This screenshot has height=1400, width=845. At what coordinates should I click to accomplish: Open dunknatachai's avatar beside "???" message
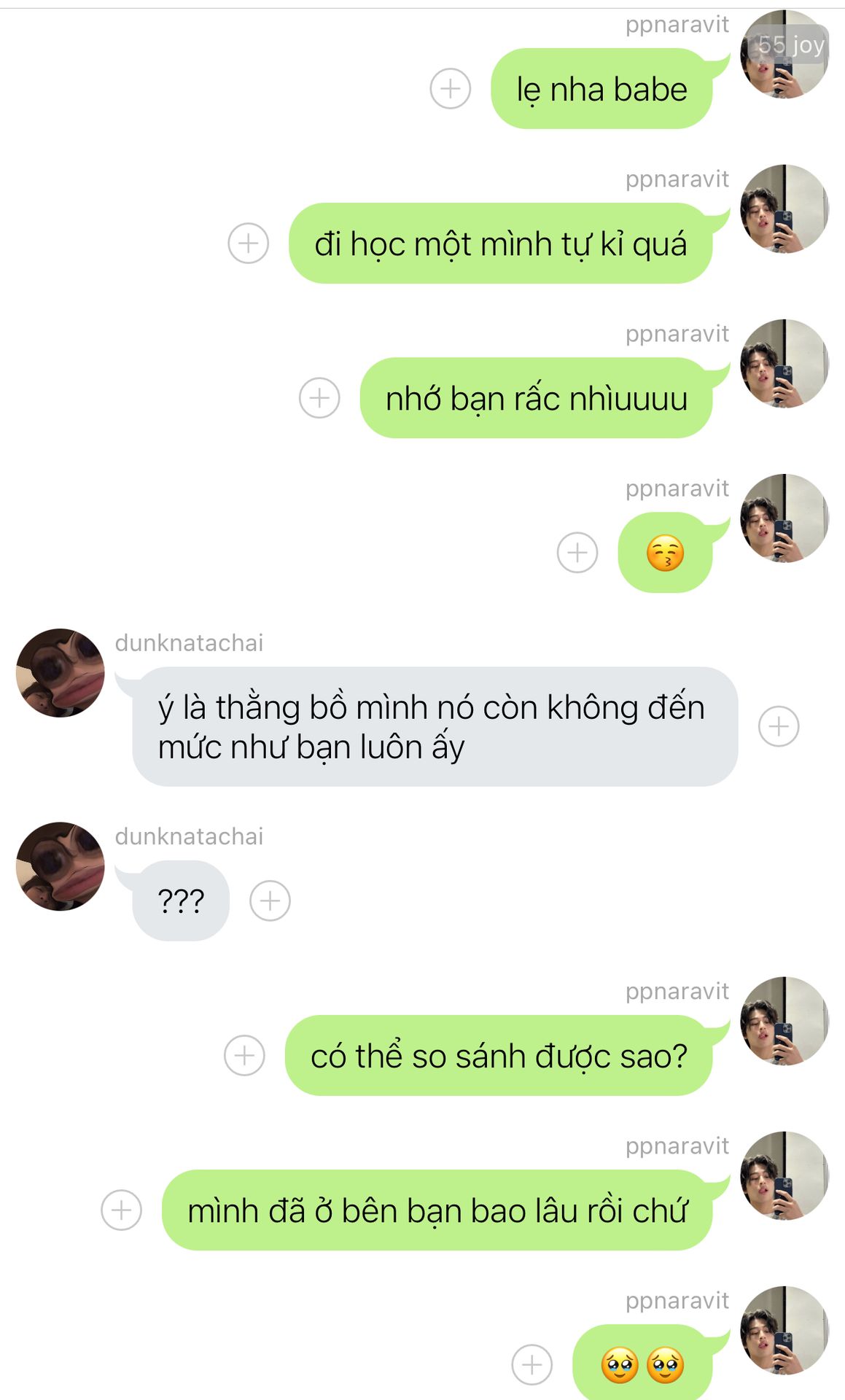[61, 866]
